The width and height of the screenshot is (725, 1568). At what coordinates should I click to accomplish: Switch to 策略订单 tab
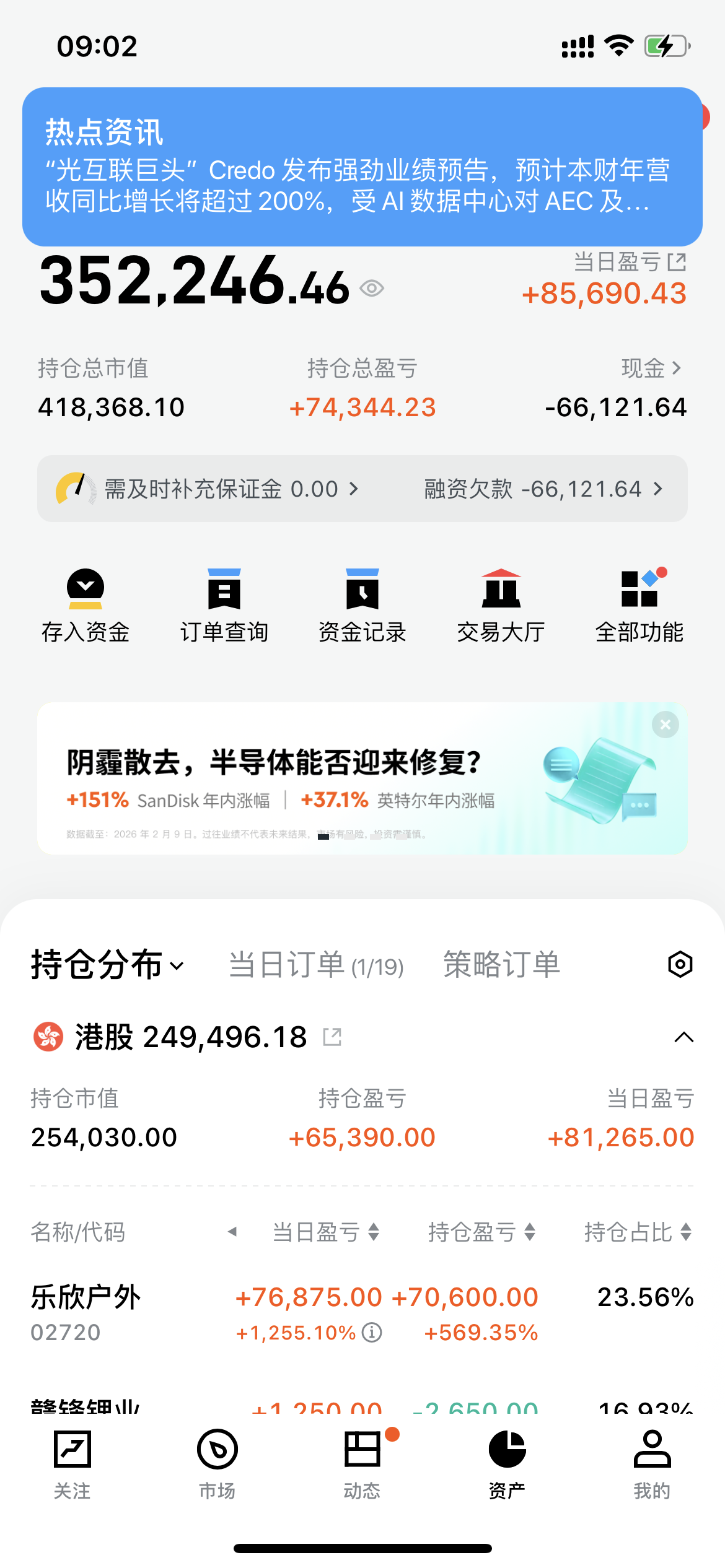(501, 965)
